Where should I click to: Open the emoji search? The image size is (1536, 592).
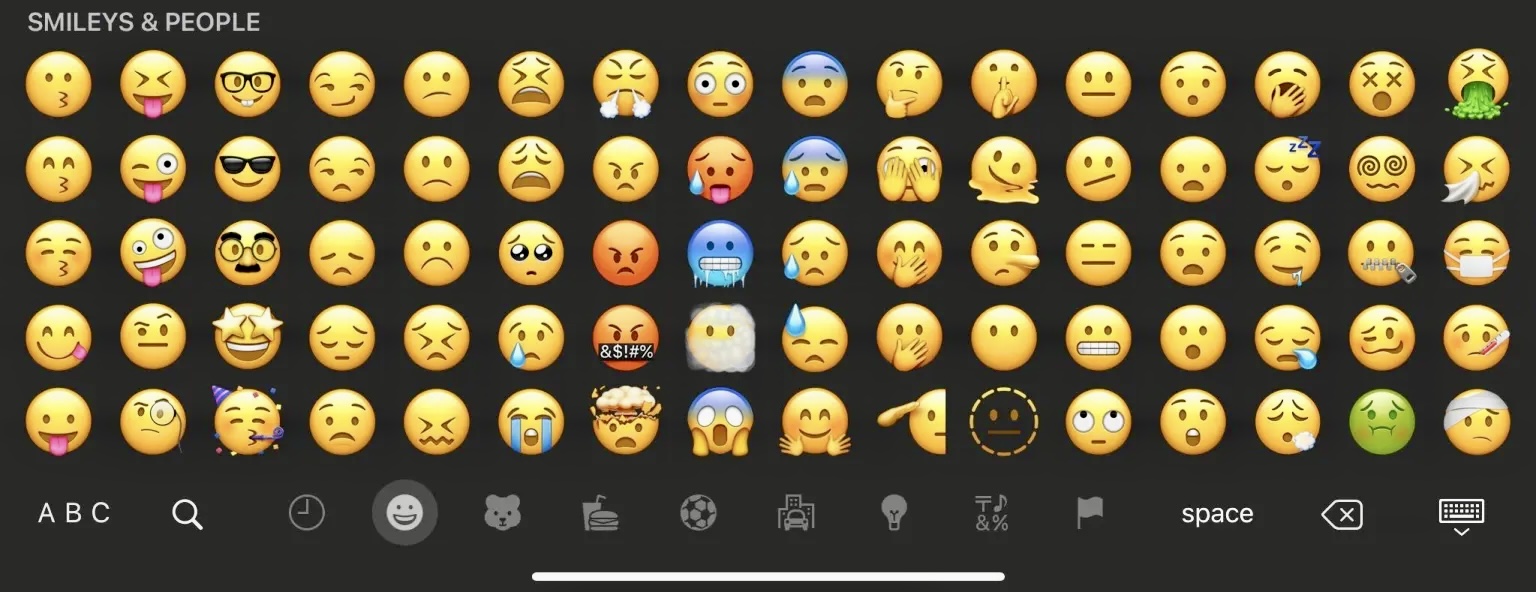click(x=187, y=514)
